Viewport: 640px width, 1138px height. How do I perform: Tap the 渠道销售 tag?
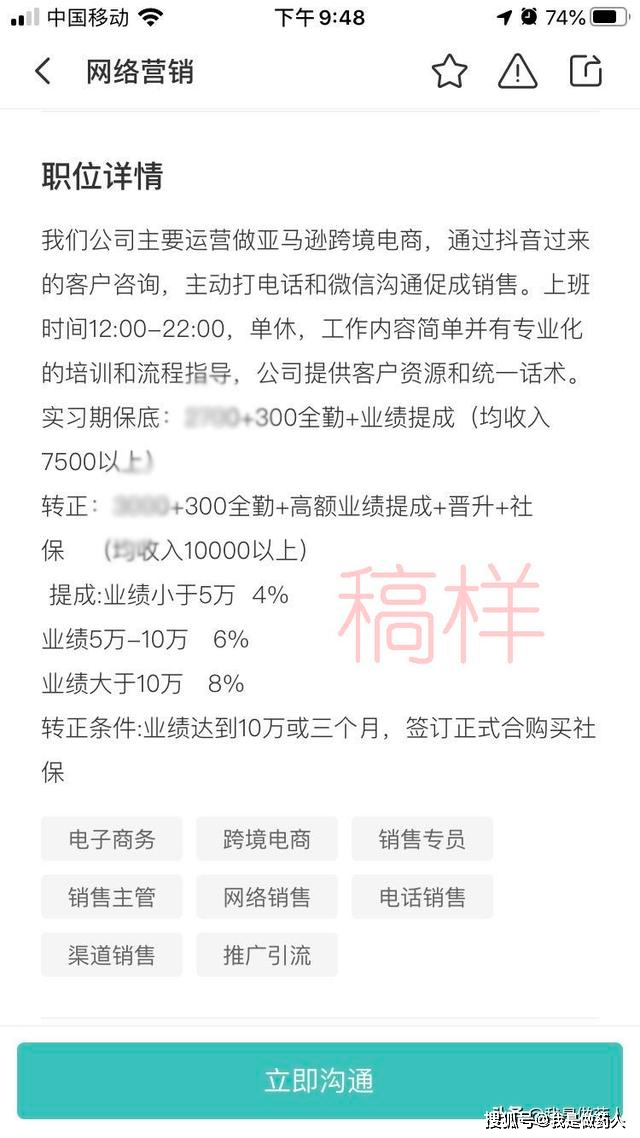pyautogui.click(x=112, y=955)
